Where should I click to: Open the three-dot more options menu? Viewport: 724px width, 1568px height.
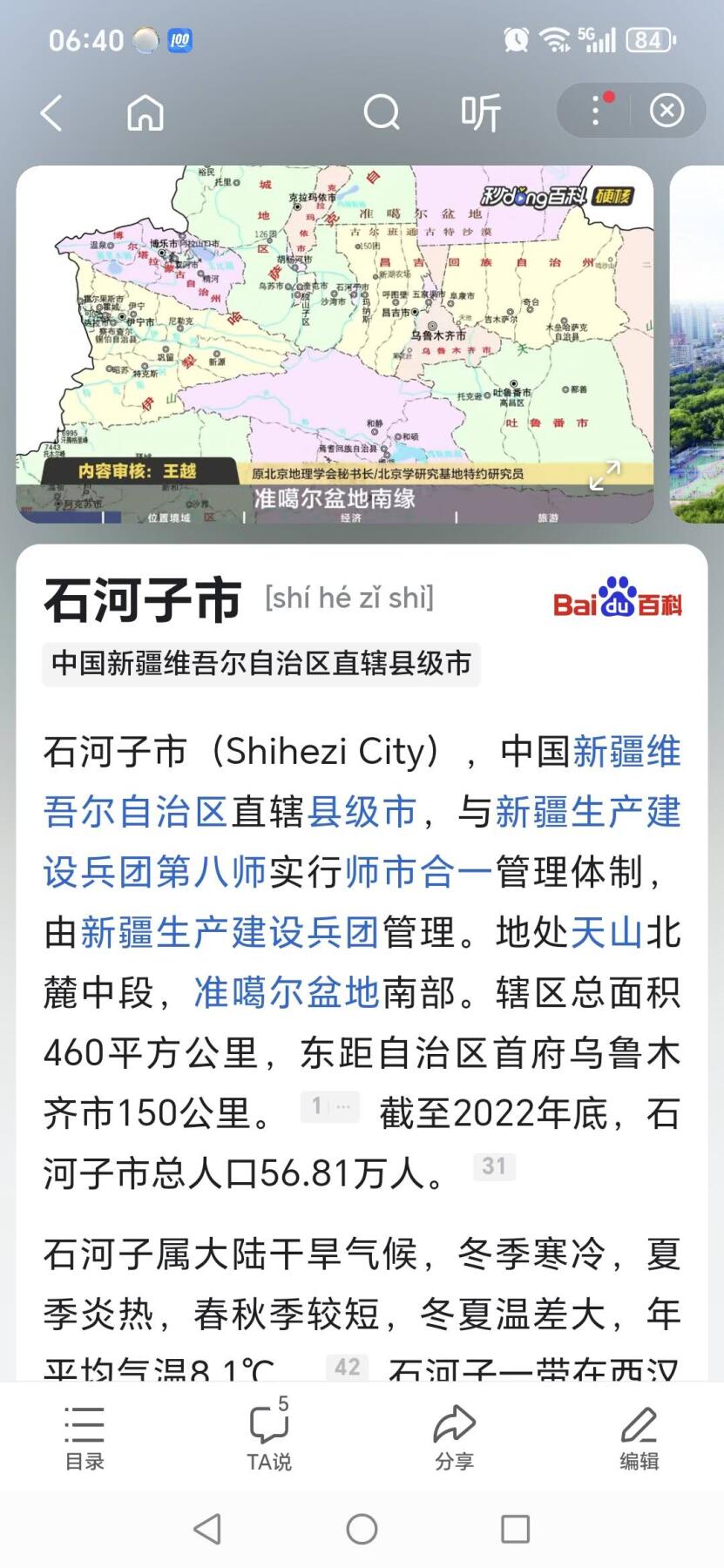click(x=598, y=111)
